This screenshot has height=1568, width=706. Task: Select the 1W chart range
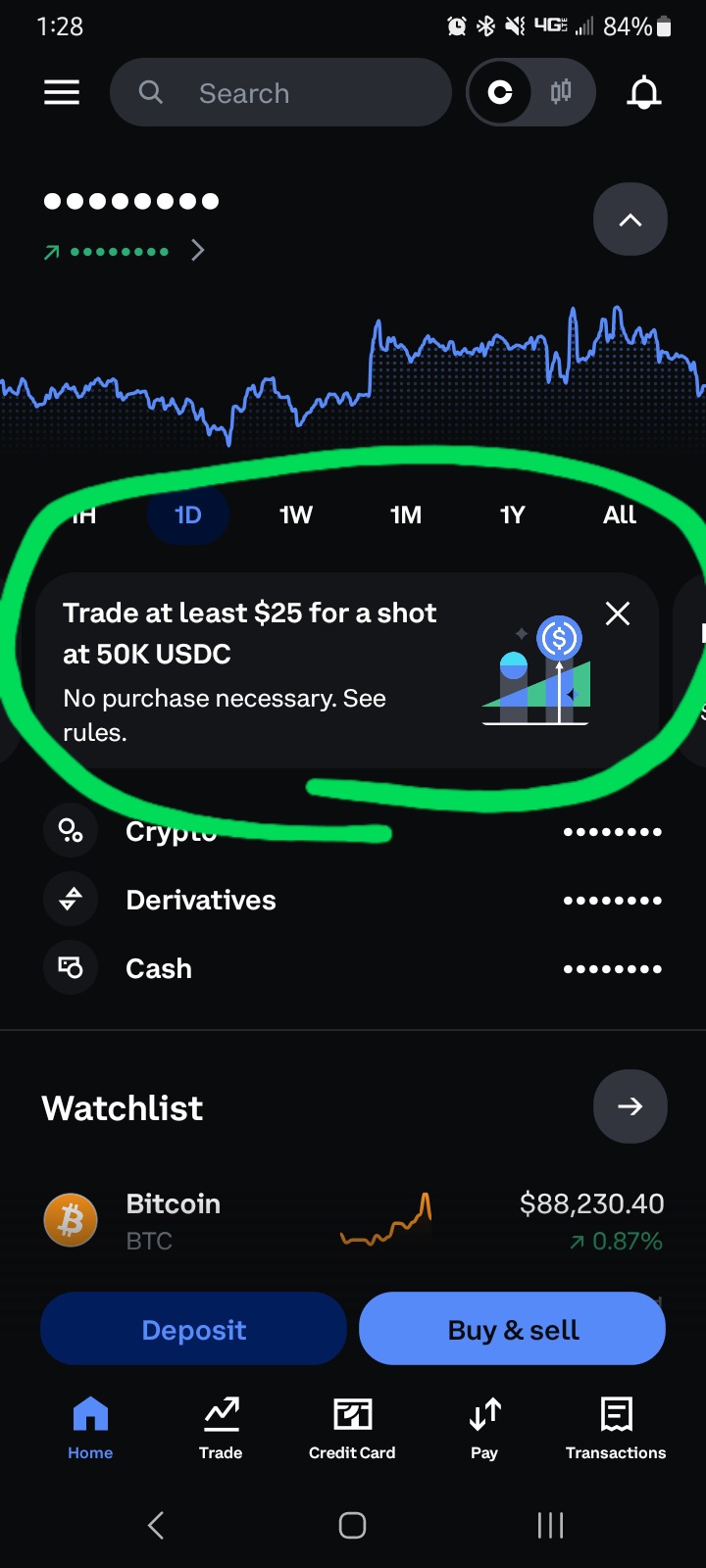pos(295,515)
